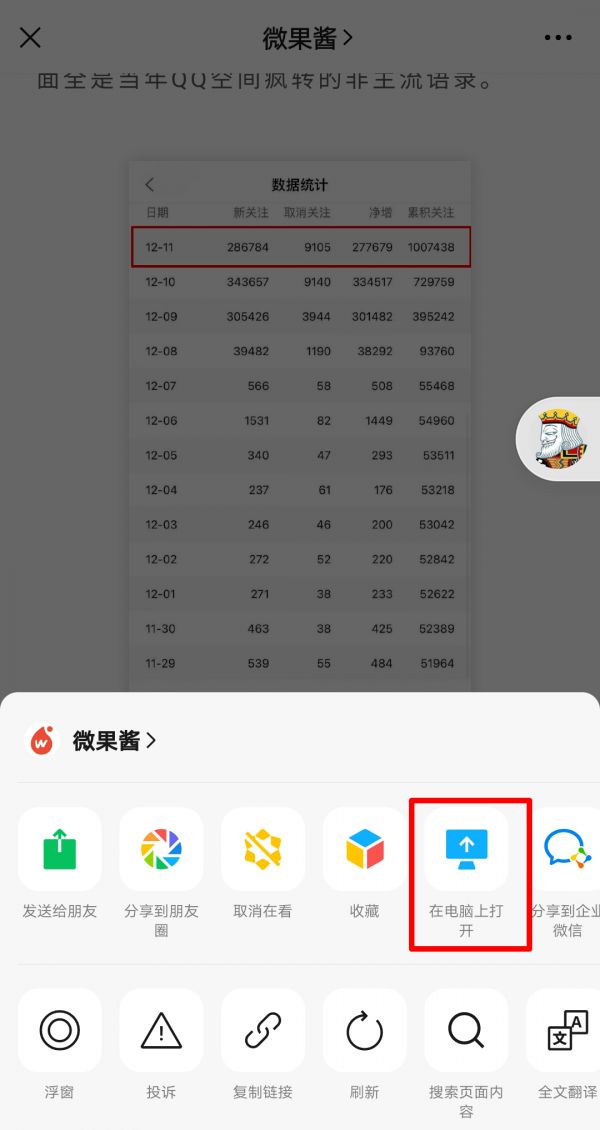
Task: Select 发送给朋友 to send to a friend
Action: [60, 850]
